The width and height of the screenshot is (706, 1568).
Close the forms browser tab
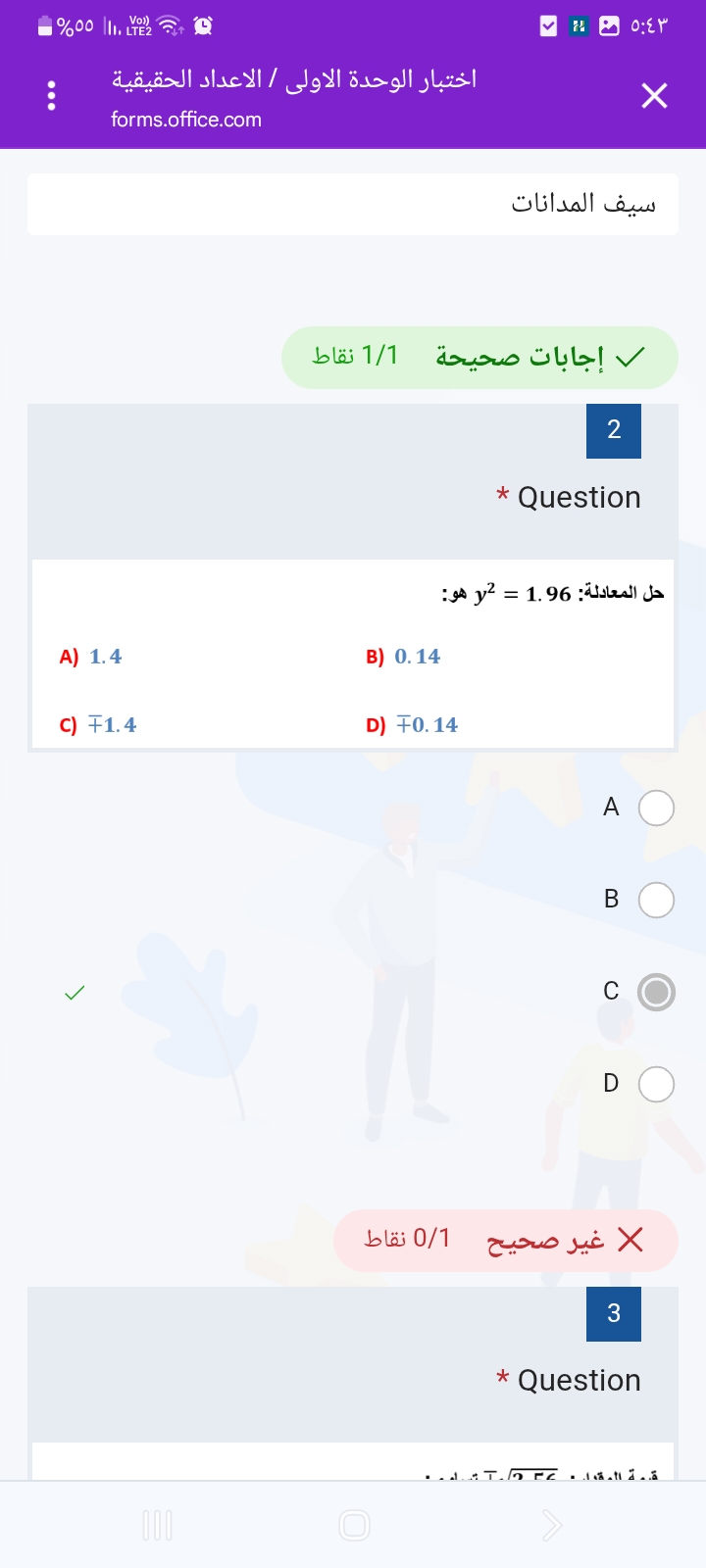(x=654, y=96)
